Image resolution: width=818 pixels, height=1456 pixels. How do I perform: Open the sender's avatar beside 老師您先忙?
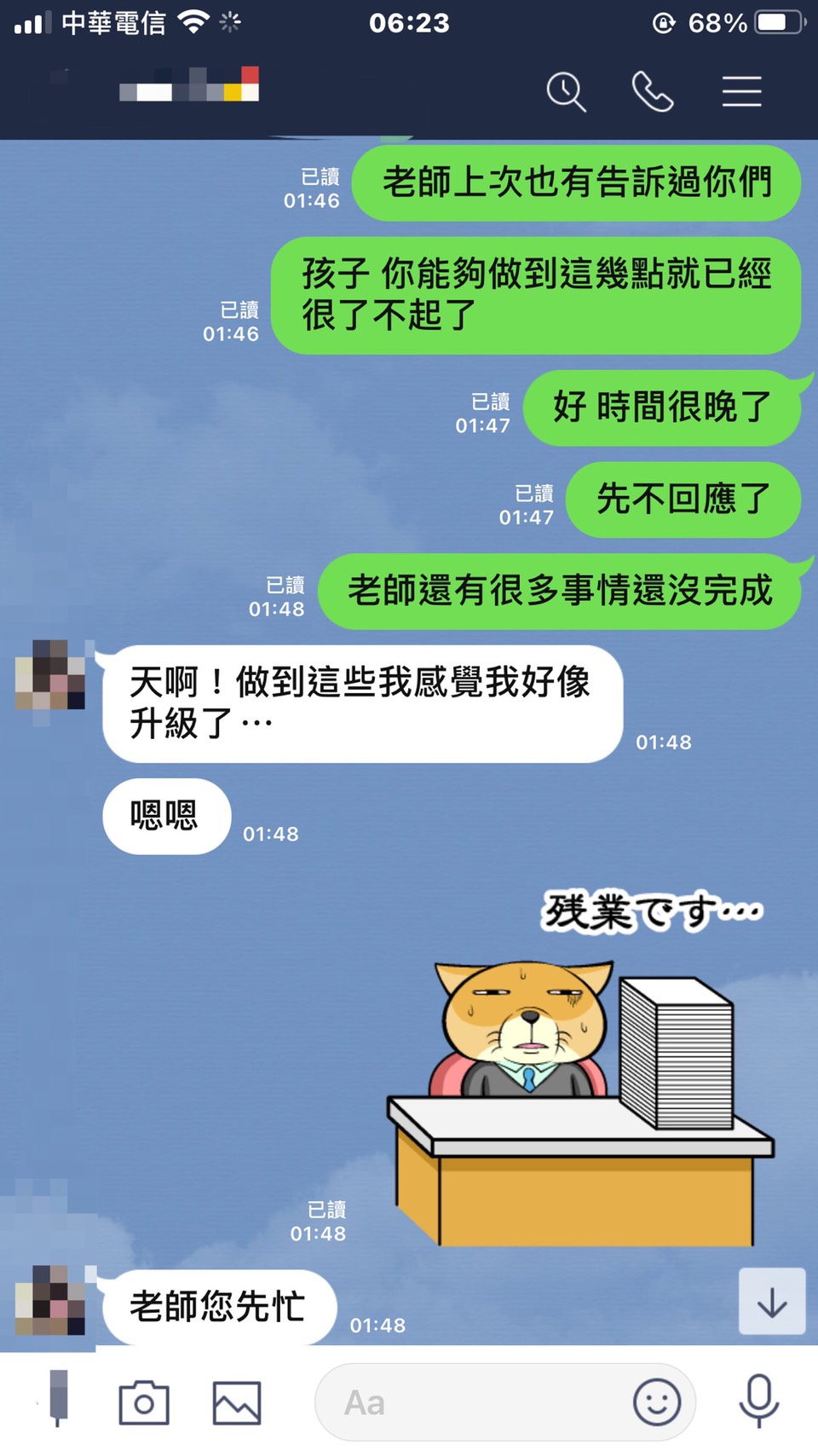click(x=51, y=1300)
